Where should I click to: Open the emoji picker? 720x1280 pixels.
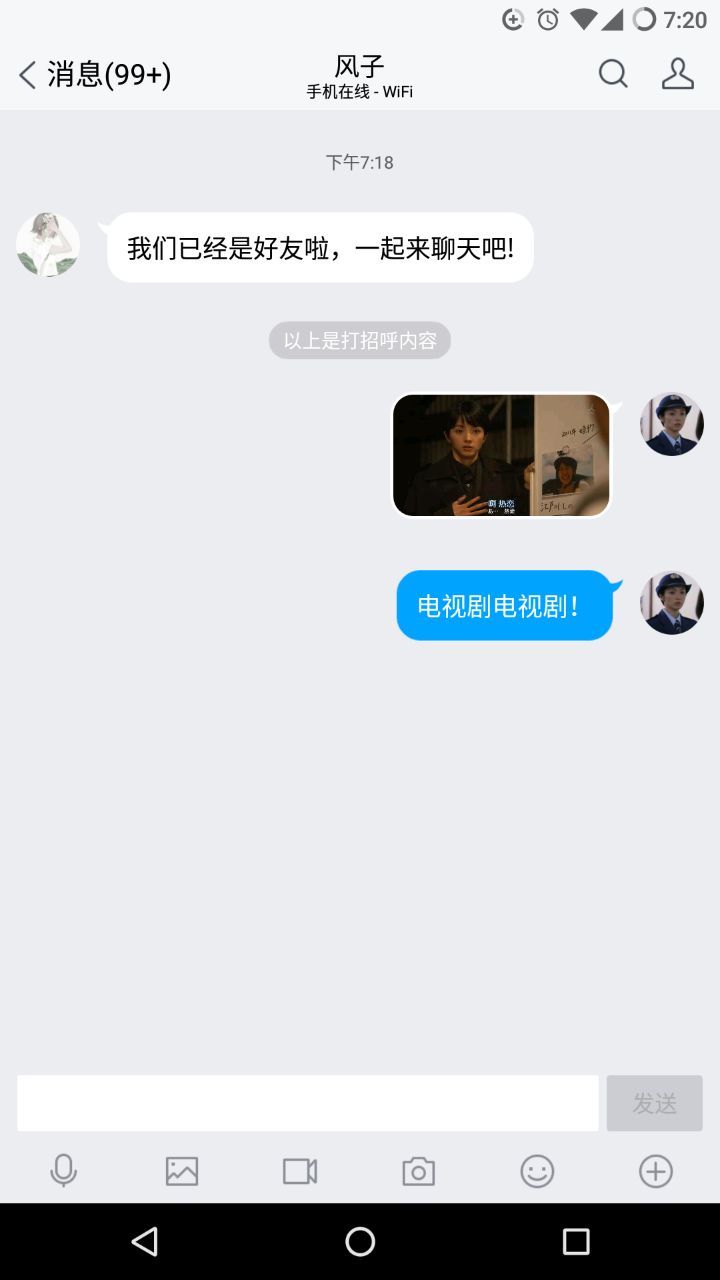tap(537, 1171)
